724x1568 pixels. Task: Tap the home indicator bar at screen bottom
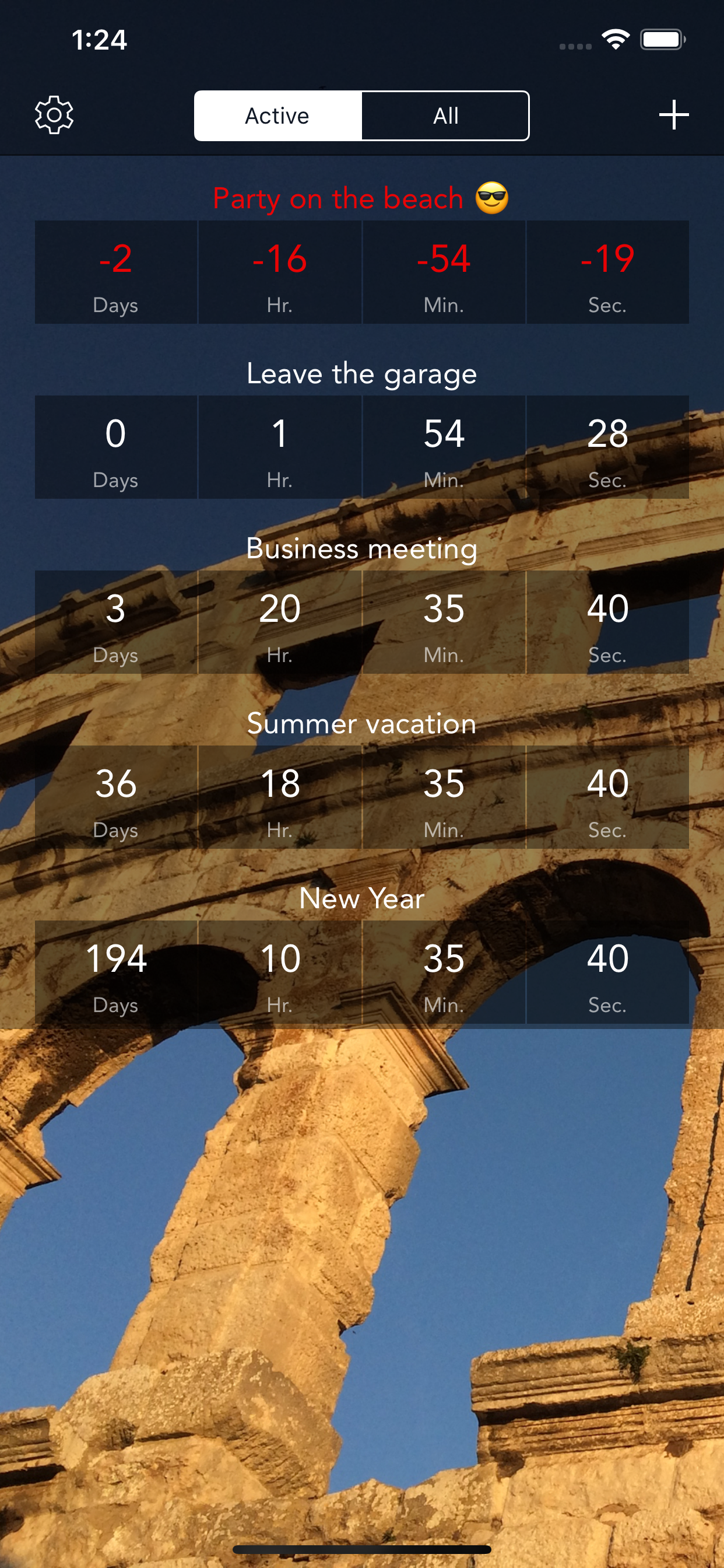[x=362, y=1550]
